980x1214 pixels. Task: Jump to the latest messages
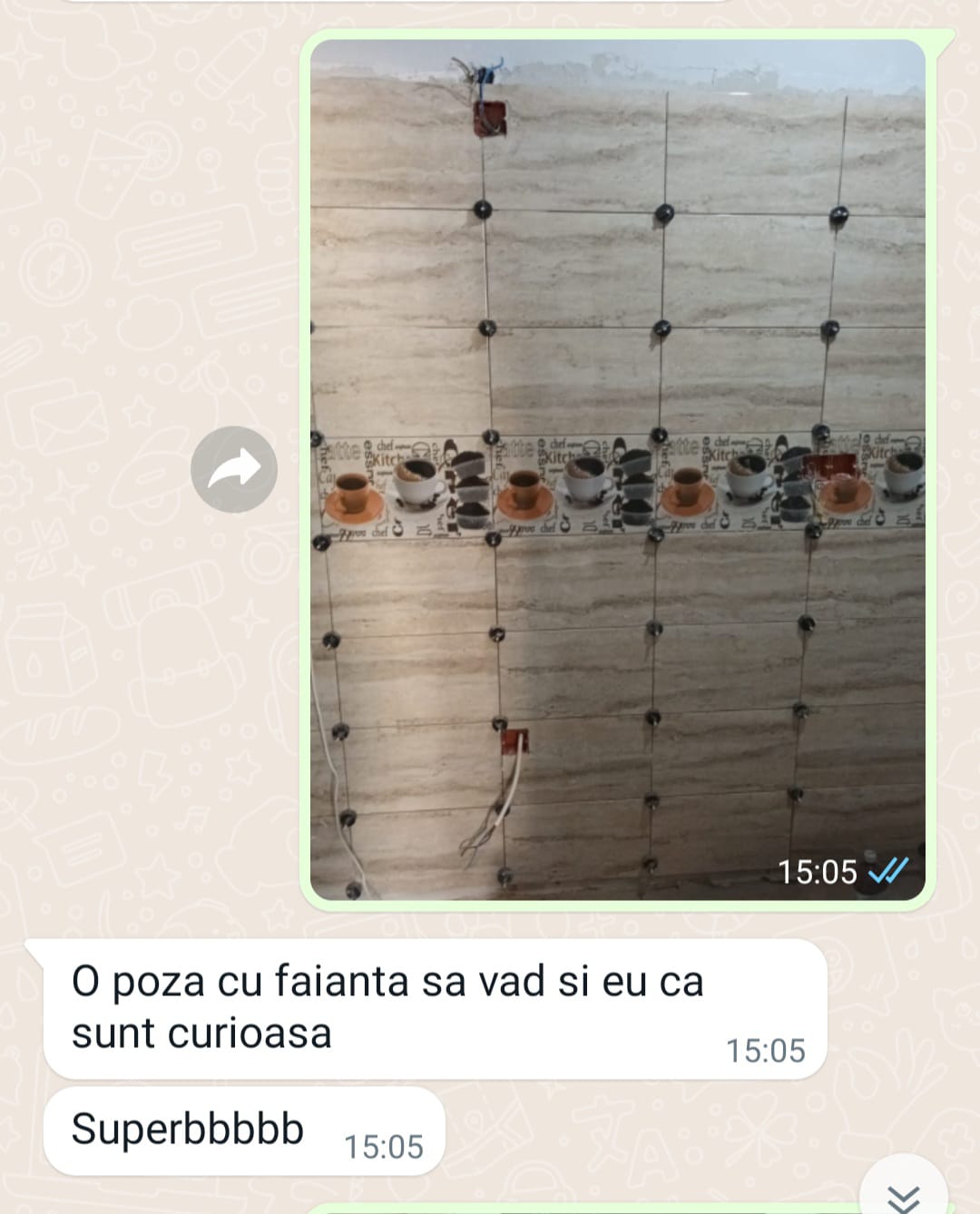coord(903,1194)
